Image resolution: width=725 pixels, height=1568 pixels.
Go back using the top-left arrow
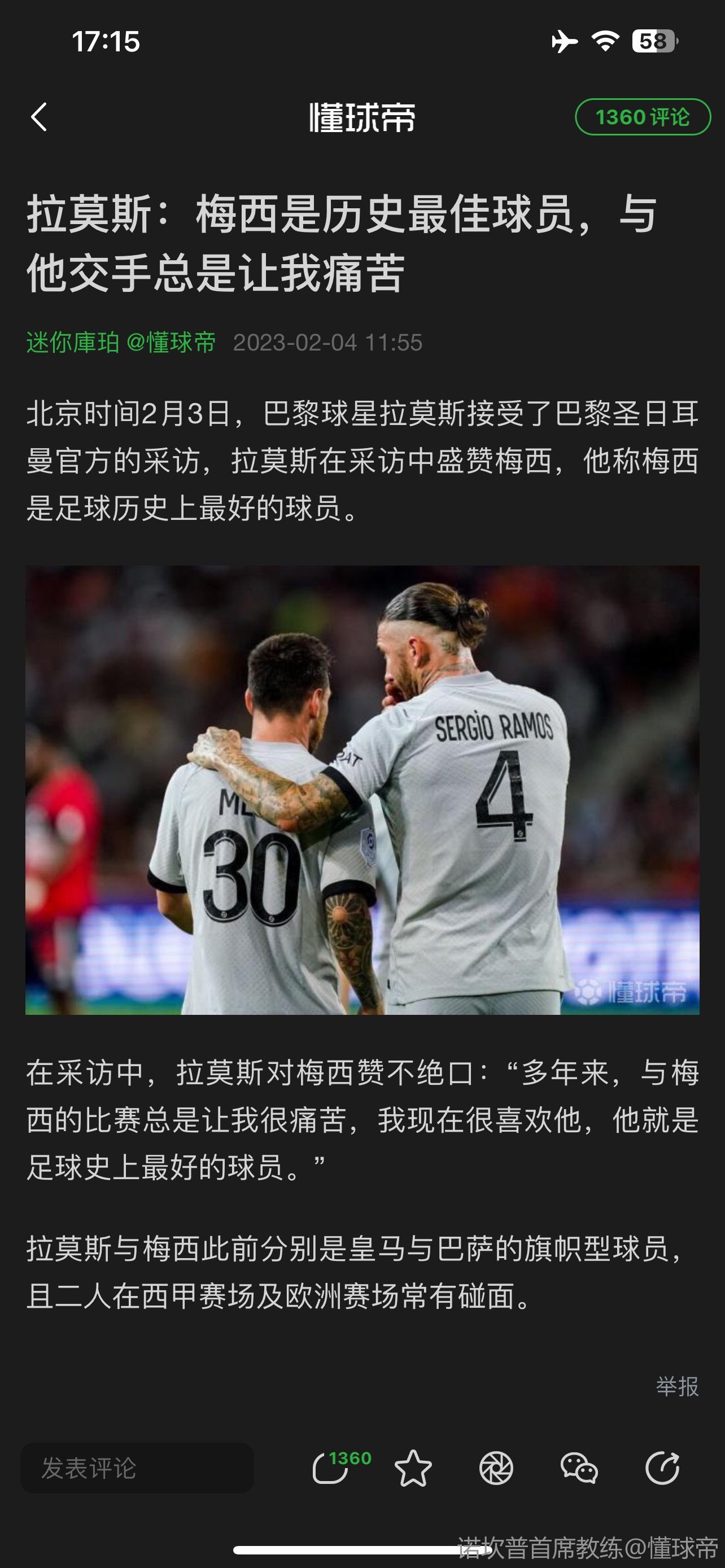tap(39, 117)
